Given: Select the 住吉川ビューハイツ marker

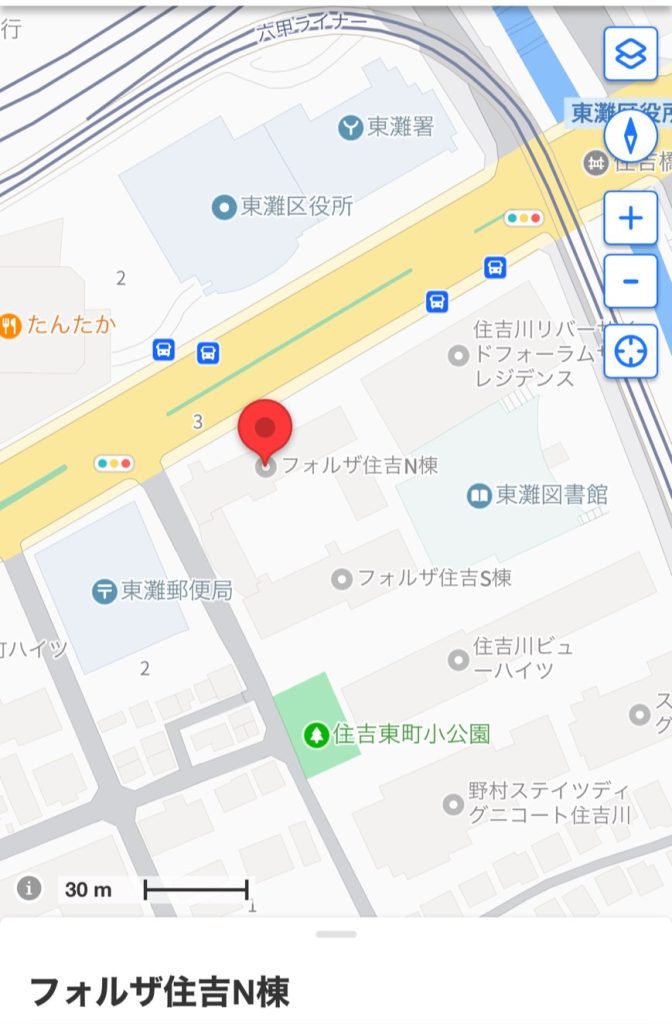Looking at the screenshot, I should pos(458,659).
